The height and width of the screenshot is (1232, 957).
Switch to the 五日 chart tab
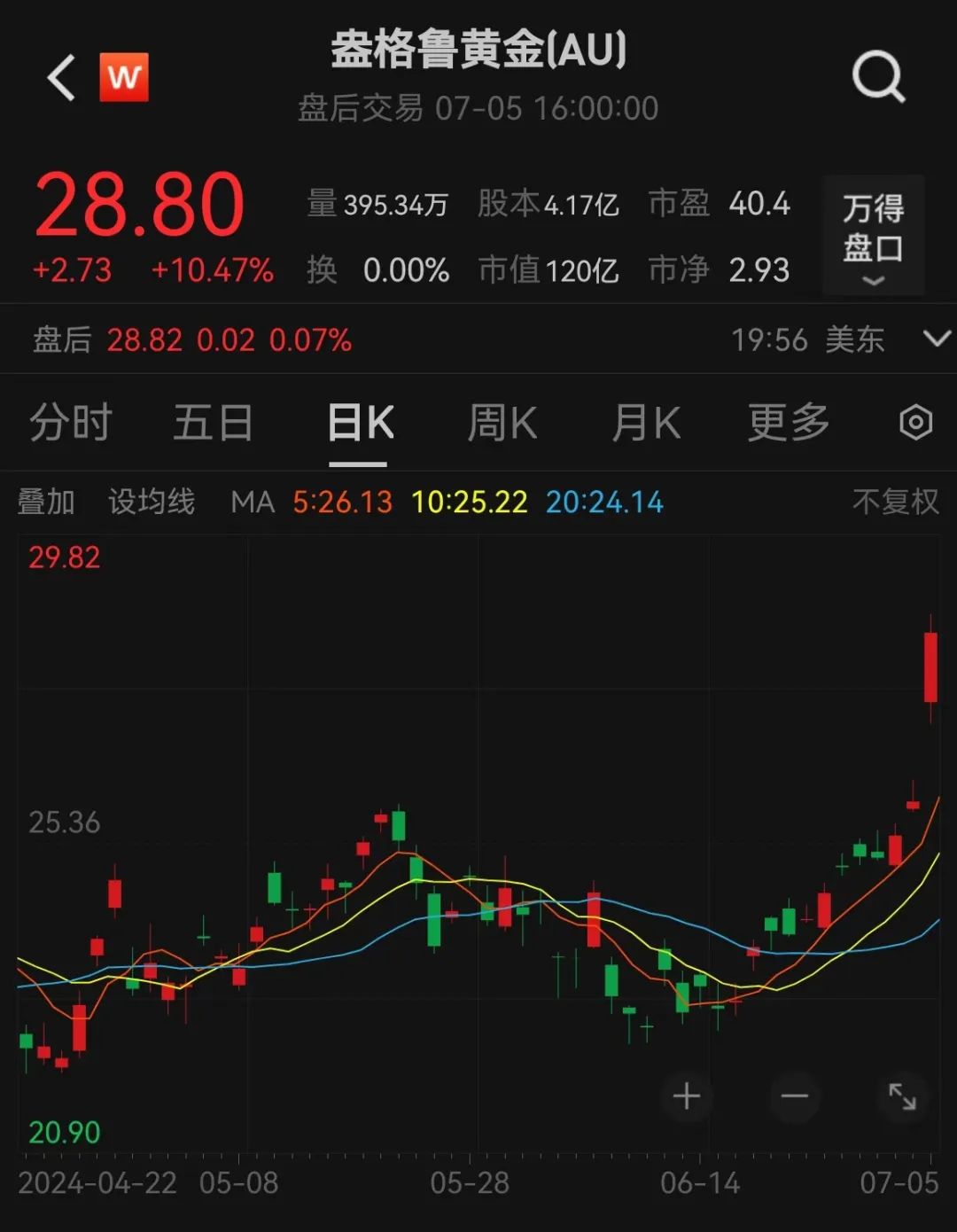[x=214, y=423]
